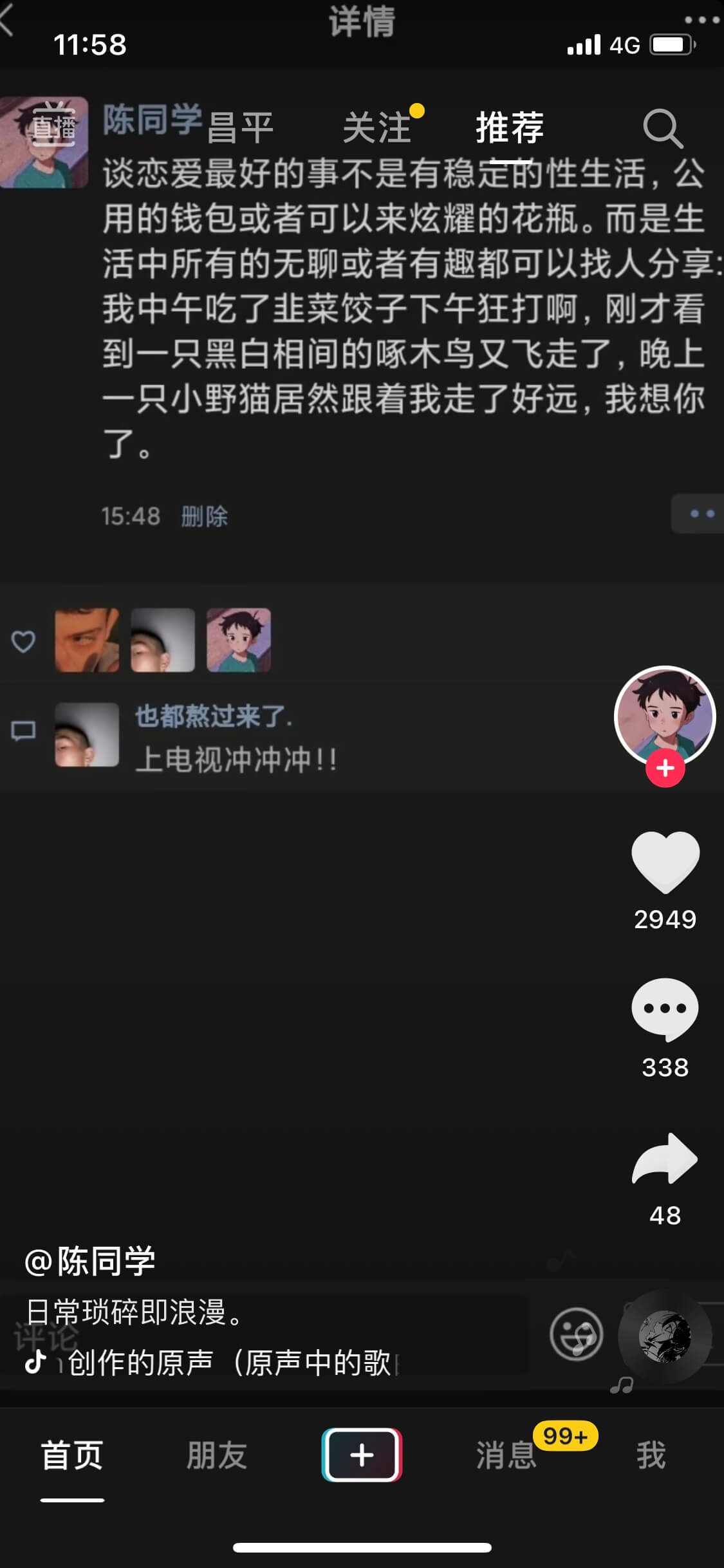Like this video with the heart
The height and width of the screenshot is (1568, 724).
[665, 861]
